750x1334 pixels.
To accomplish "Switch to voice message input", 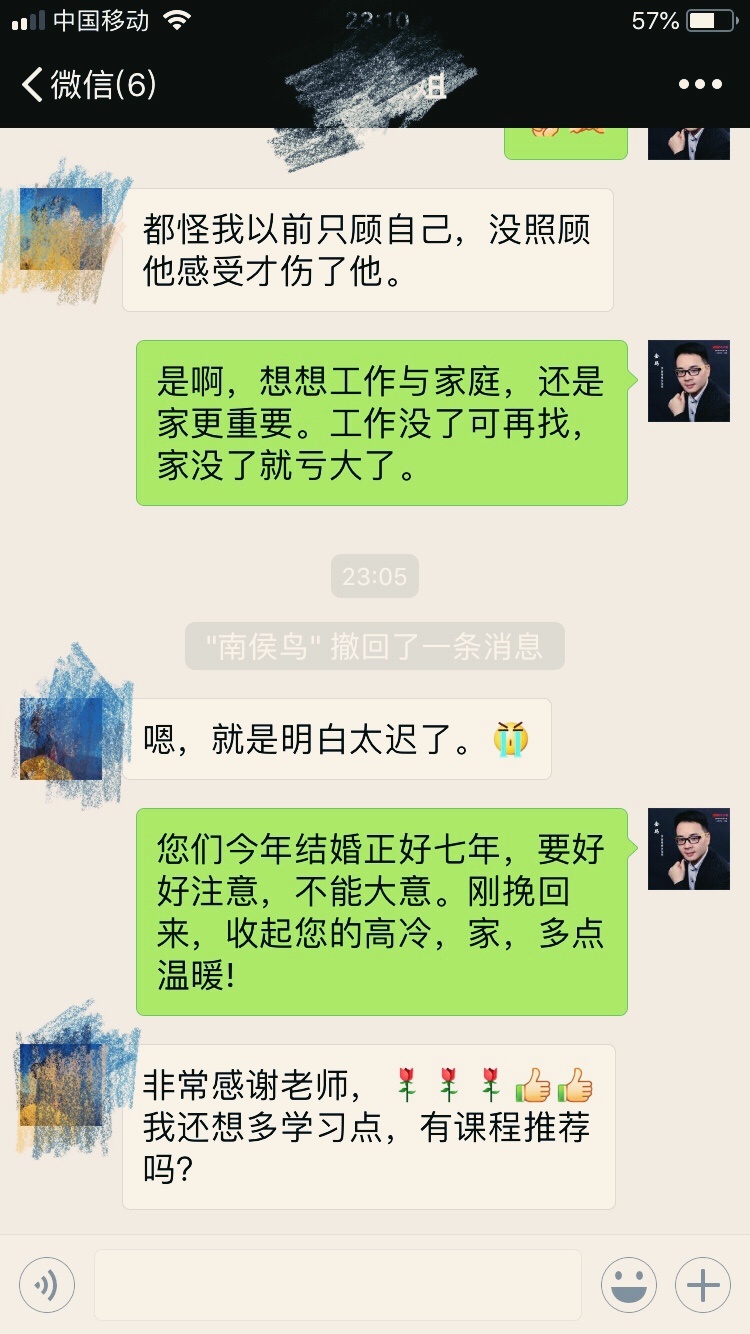I will tap(47, 1285).
